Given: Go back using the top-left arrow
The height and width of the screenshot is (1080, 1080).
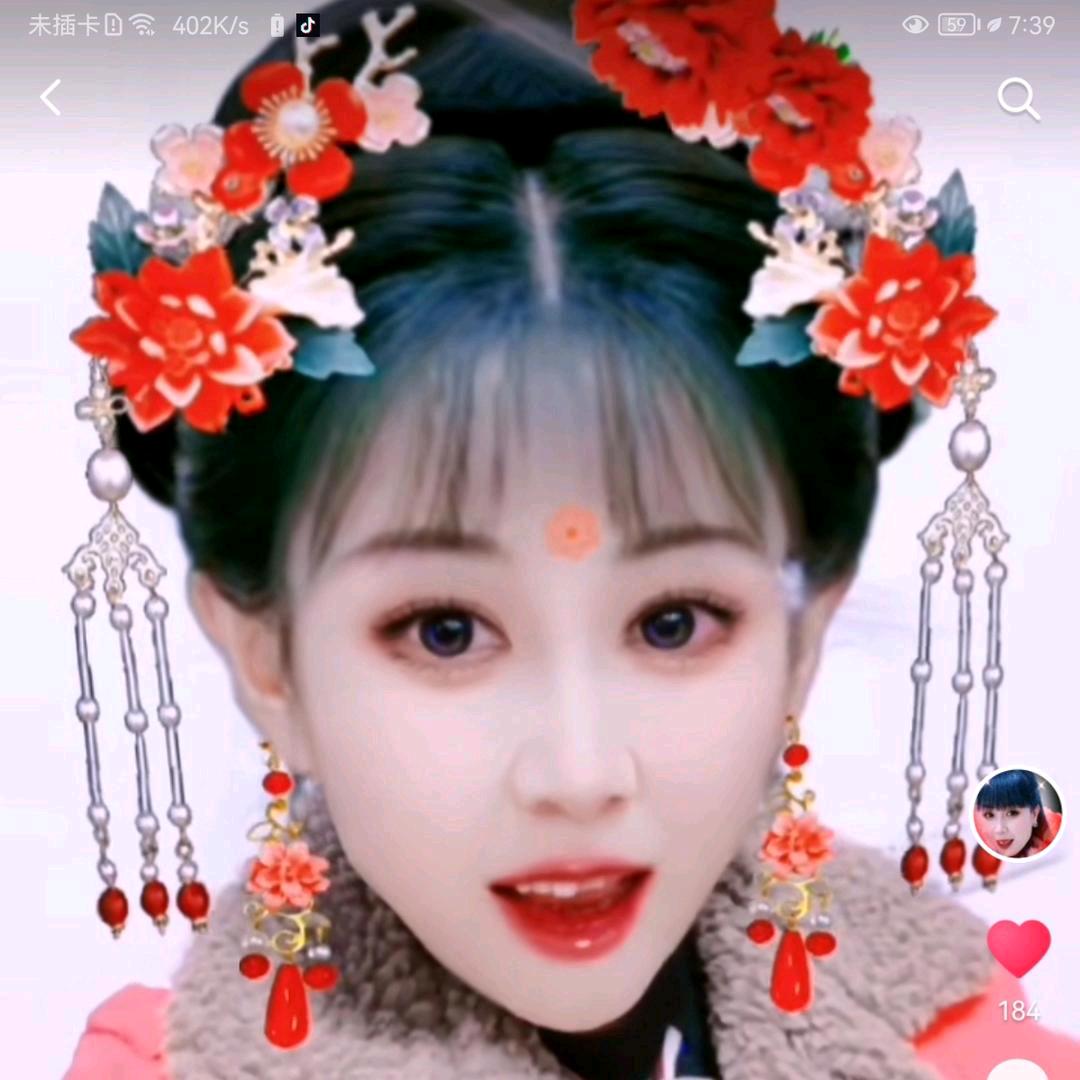Looking at the screenshot, I should pos(51,97).
